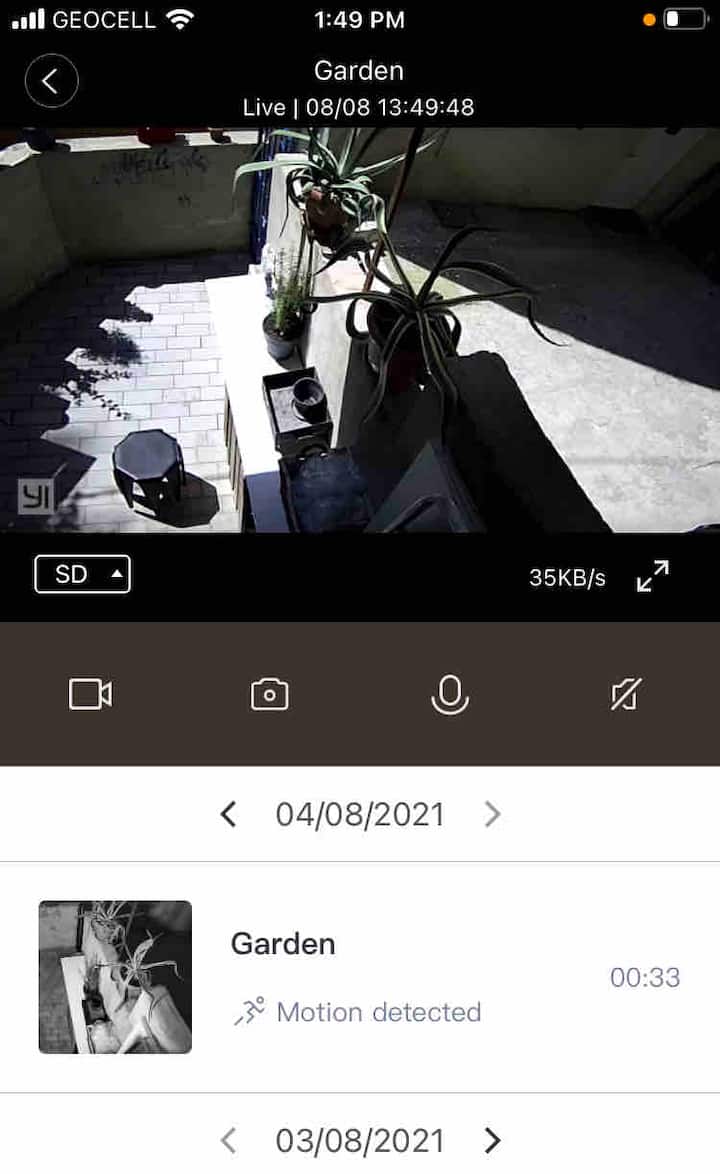The height and width of the screenshot is (1174, 720).
Task: Activate the microphone to talk
Action: [x=449, y=694]
